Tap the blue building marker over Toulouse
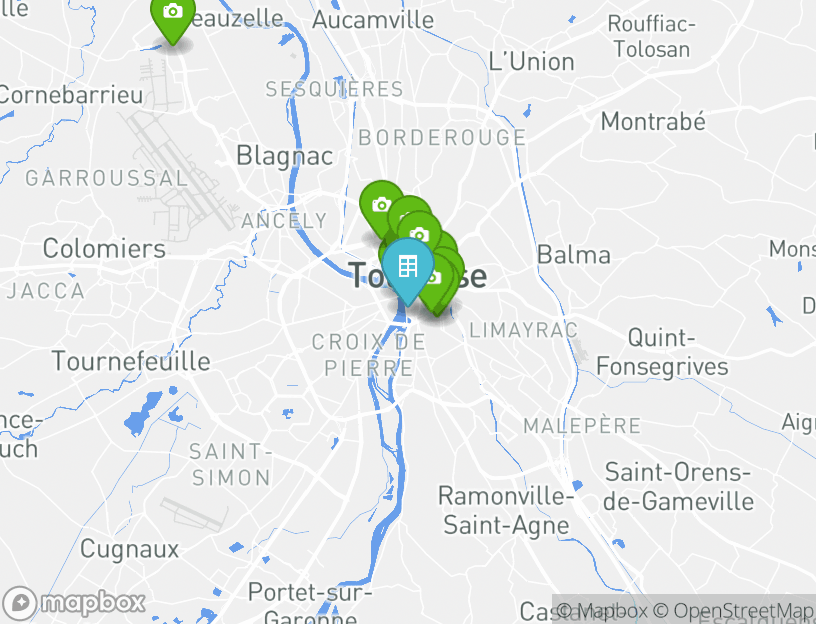Viewport: 816px width, 624px height. point(407,266)
